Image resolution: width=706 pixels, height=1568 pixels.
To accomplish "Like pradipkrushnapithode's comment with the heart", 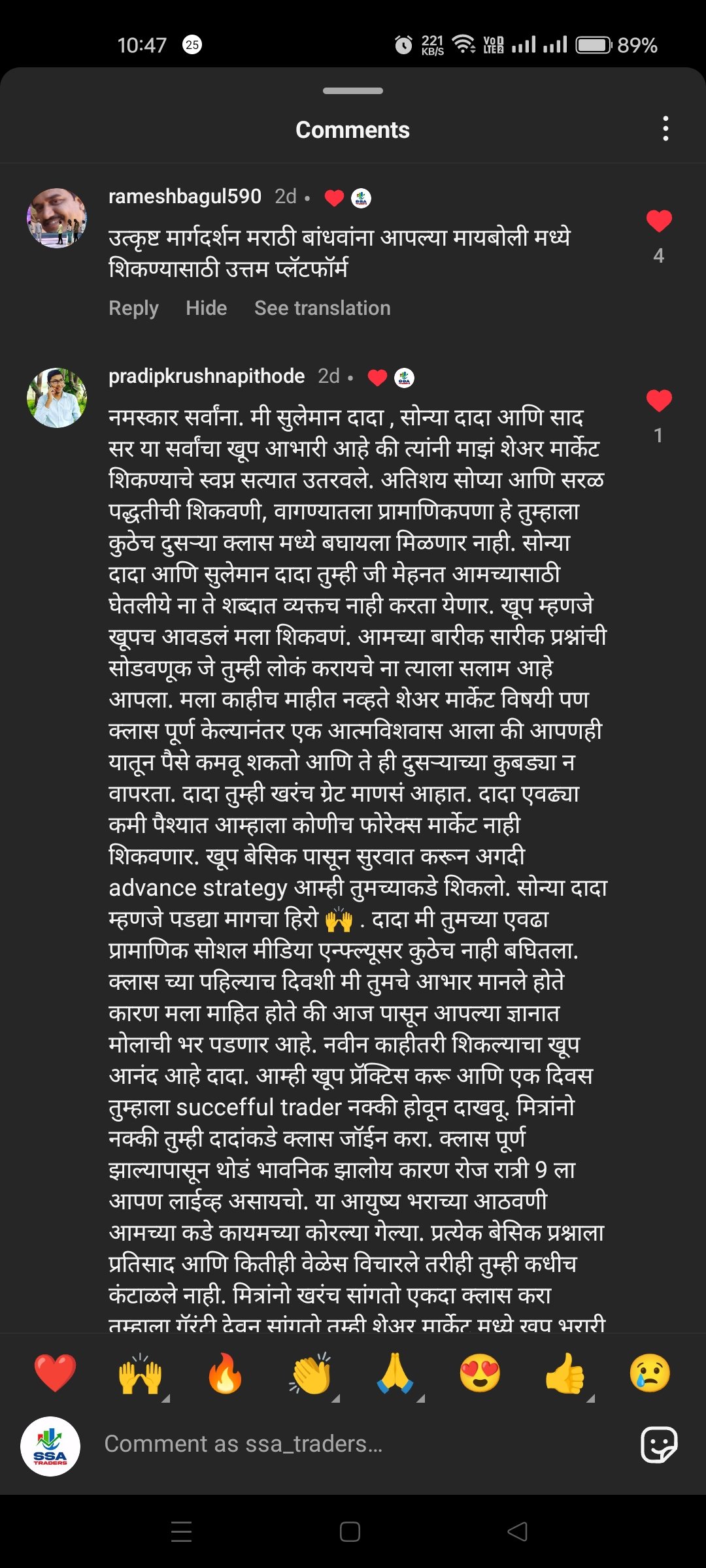I will 659,400.
